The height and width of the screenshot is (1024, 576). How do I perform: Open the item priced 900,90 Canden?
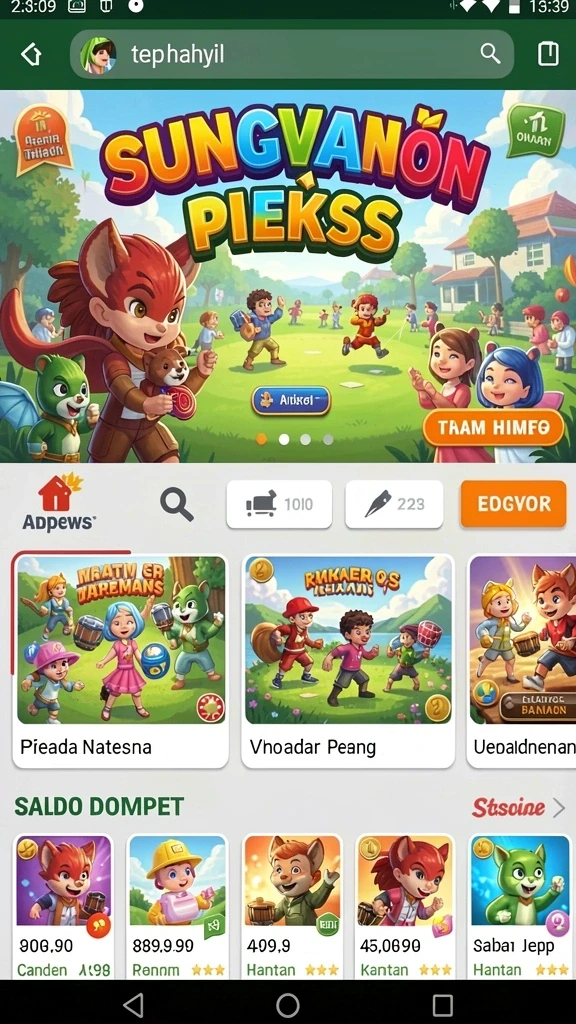[x=63, y=906]
